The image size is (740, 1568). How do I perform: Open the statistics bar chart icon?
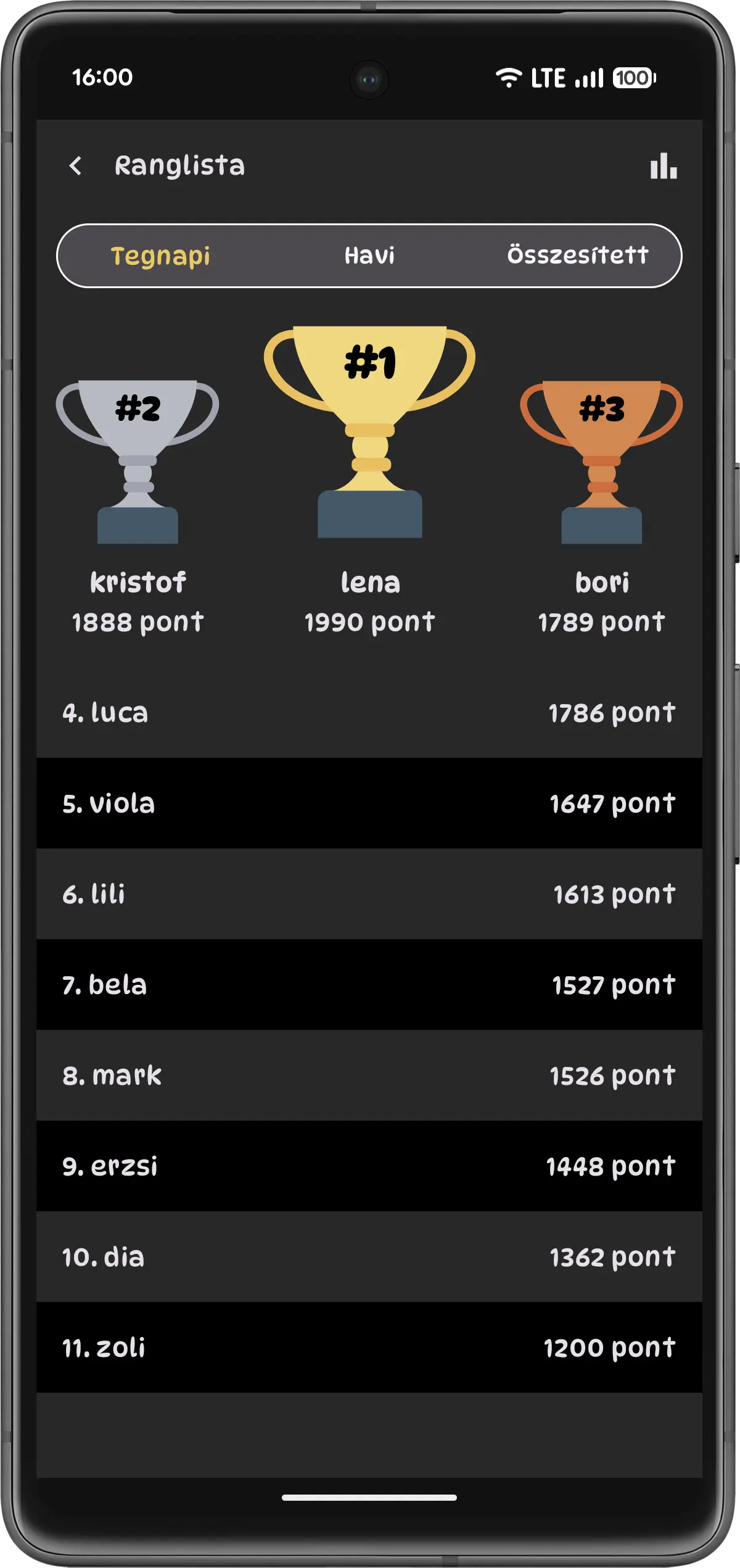(x=663, y=166)
